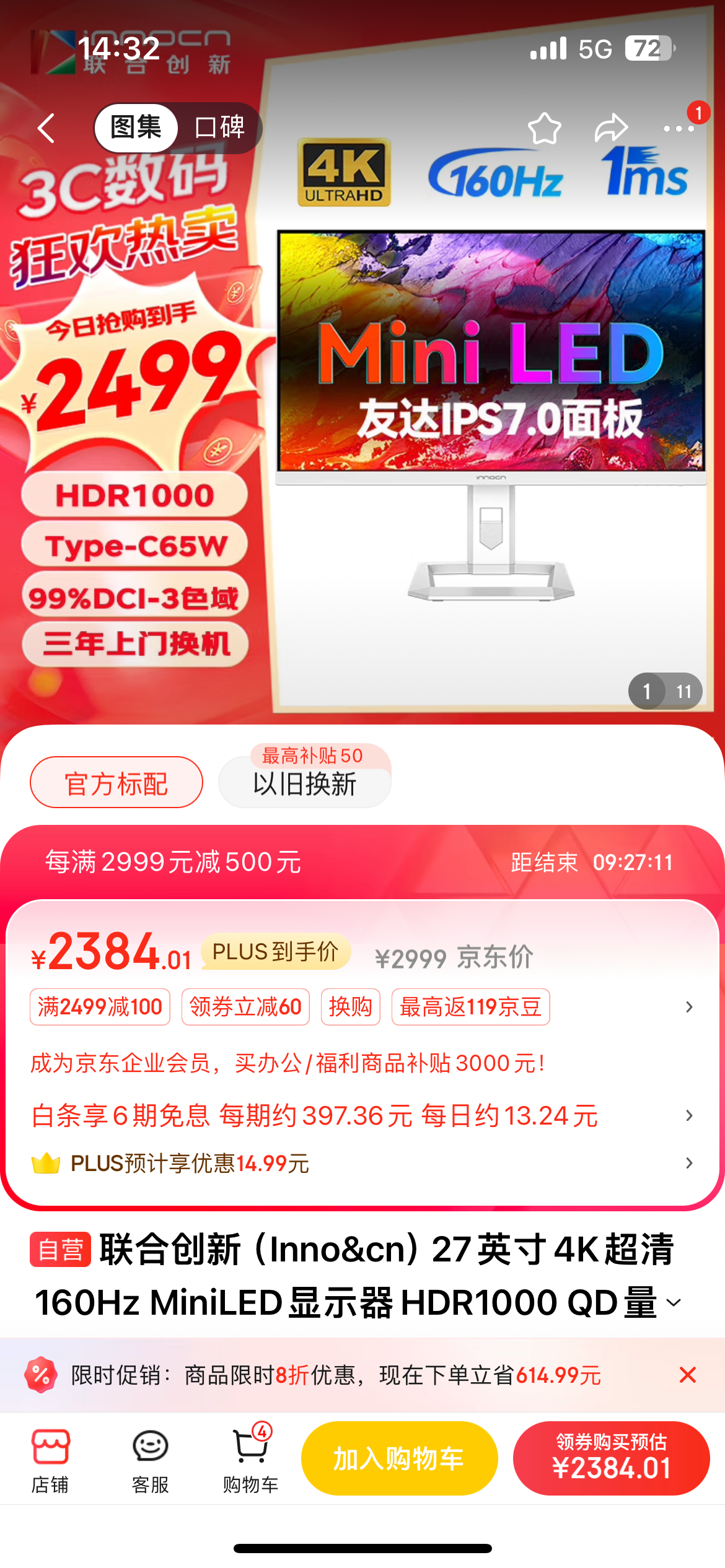
Task: Tap 领券购买 to buy at ¥2384.01
Action: pos(611,1459)
